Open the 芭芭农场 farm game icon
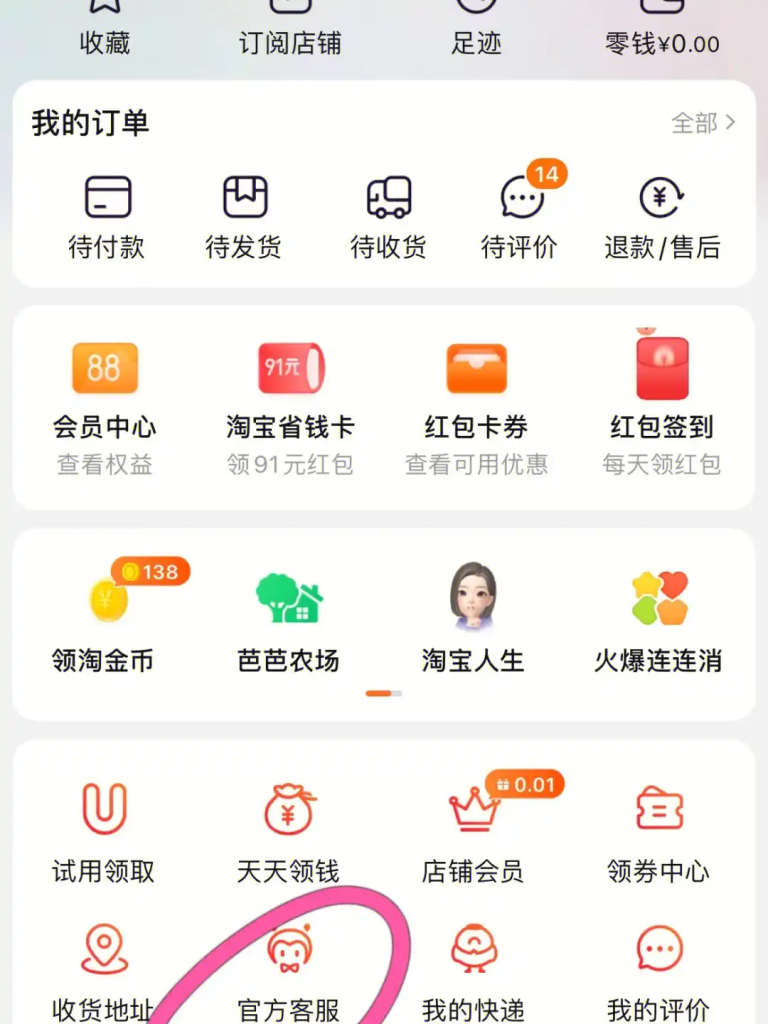Viewport: 768px width, 1024px height. click(288, 620)
